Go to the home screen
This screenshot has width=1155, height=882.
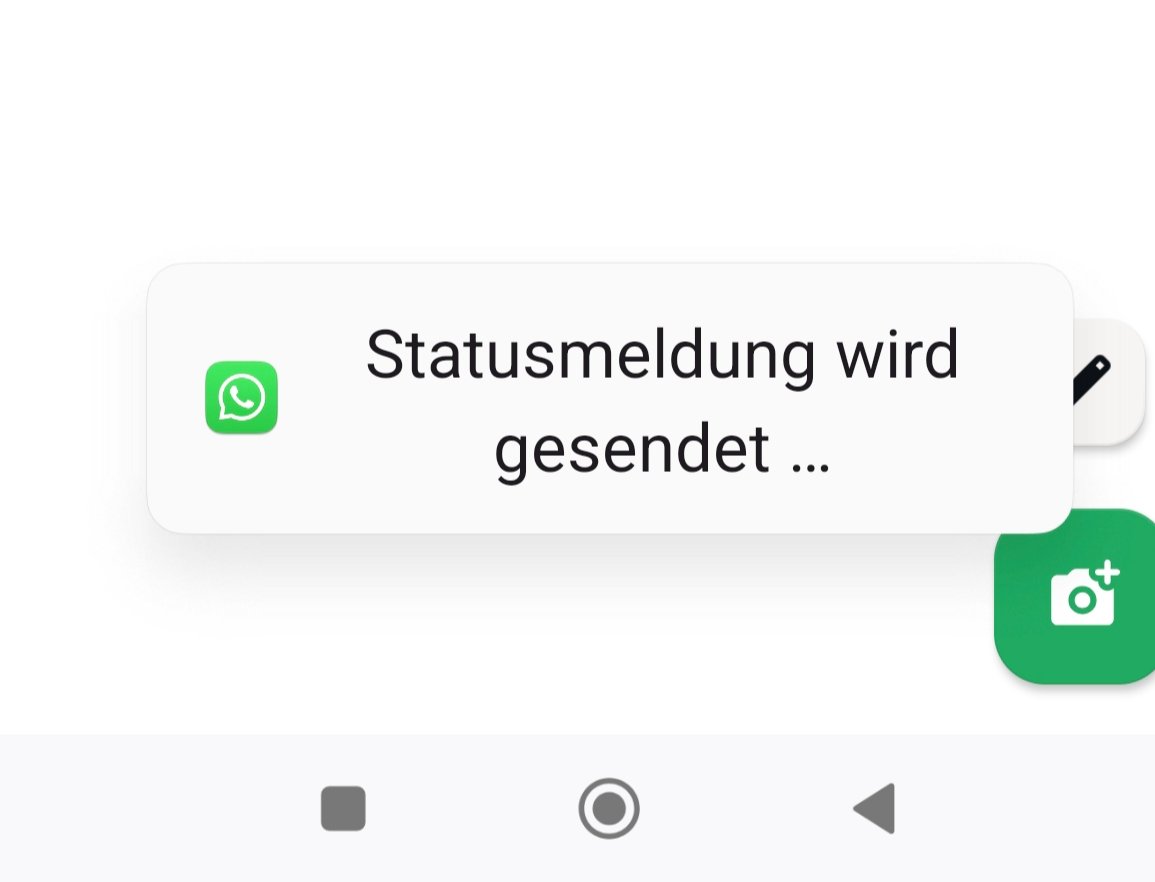point(608,808)
